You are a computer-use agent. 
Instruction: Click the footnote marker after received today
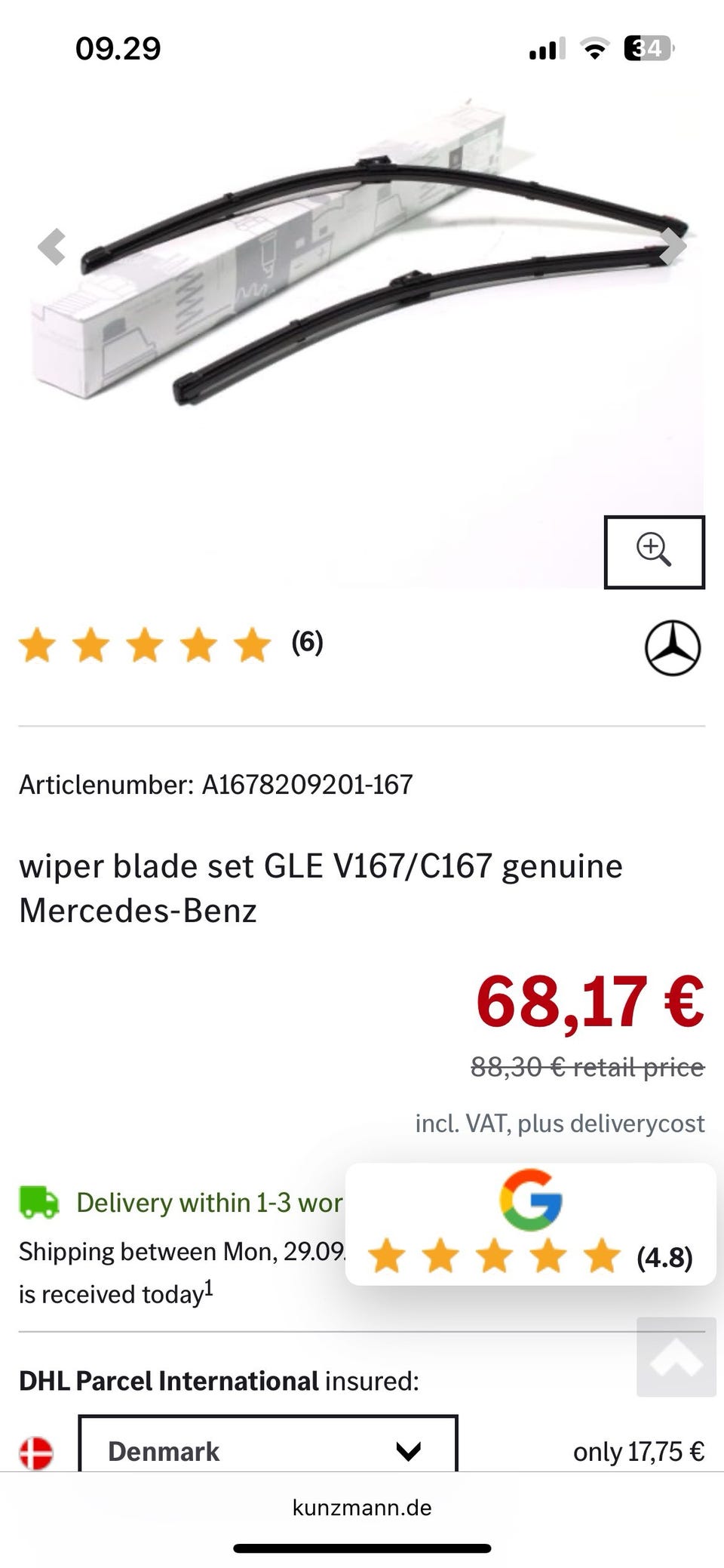[207, 1287]
